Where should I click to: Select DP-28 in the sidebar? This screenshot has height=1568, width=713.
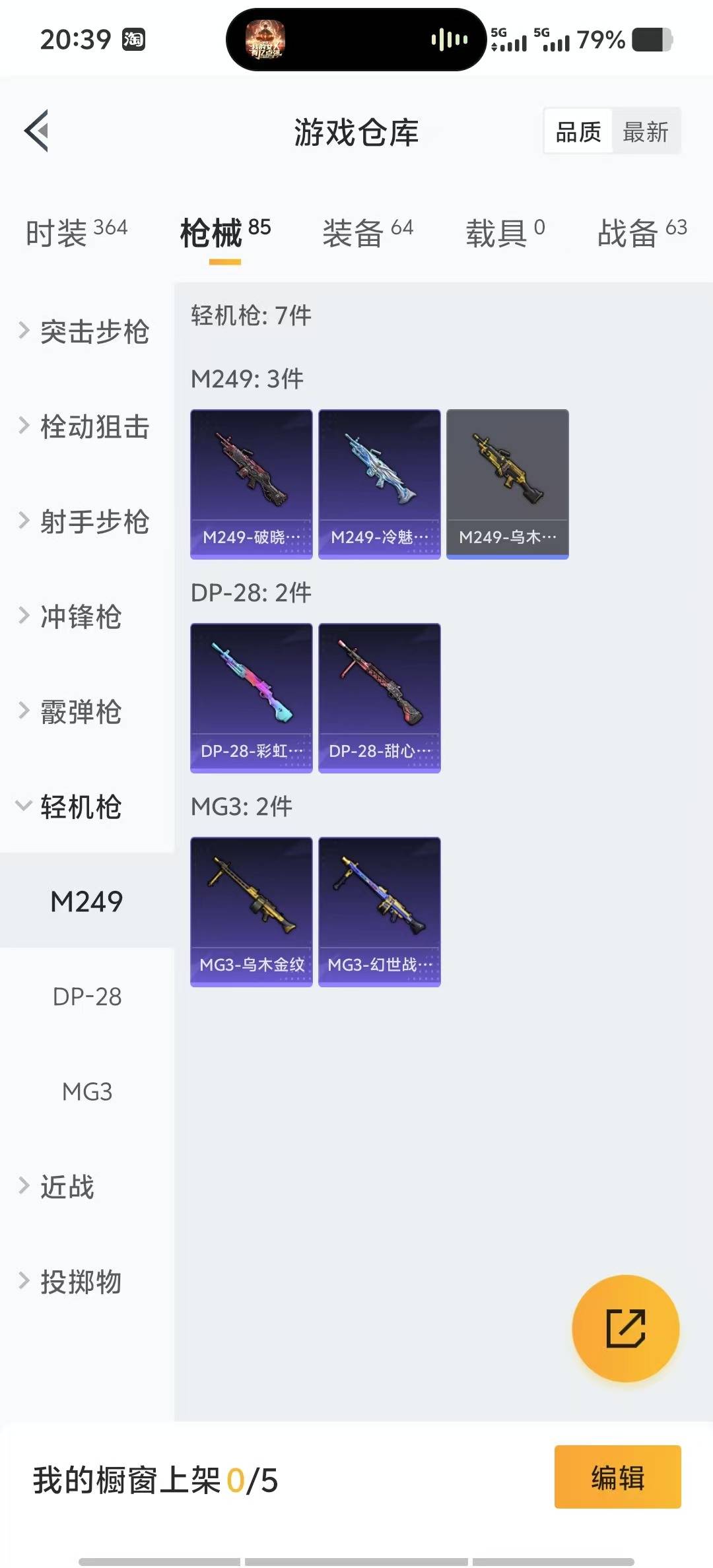pos(87,996)
